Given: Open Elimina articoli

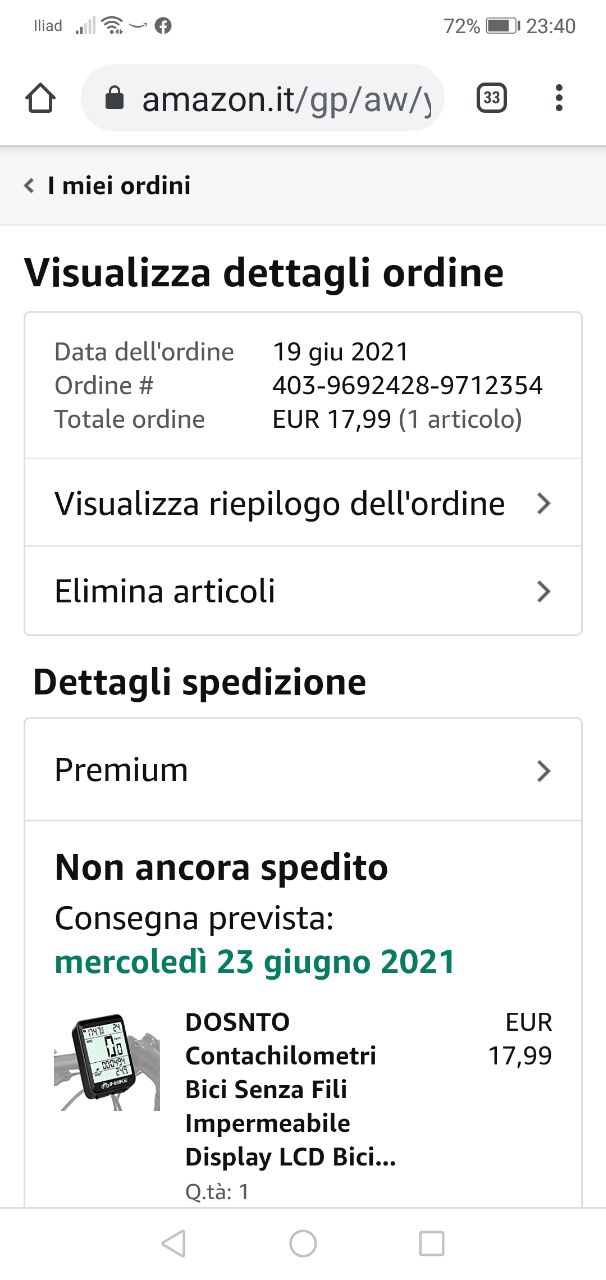Looking at the screenshot, I should click(x=302, y=591).
